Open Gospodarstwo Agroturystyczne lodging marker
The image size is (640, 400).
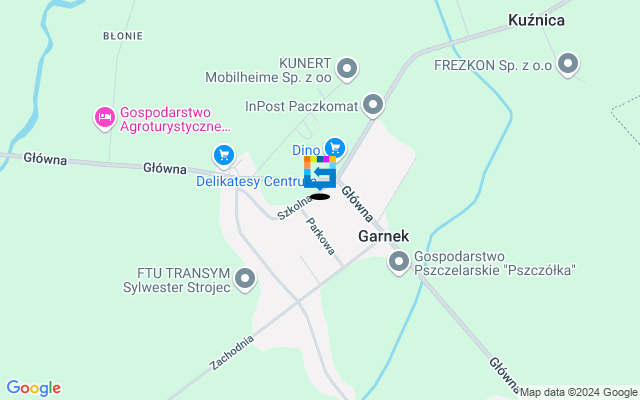(x=104, y=118)
